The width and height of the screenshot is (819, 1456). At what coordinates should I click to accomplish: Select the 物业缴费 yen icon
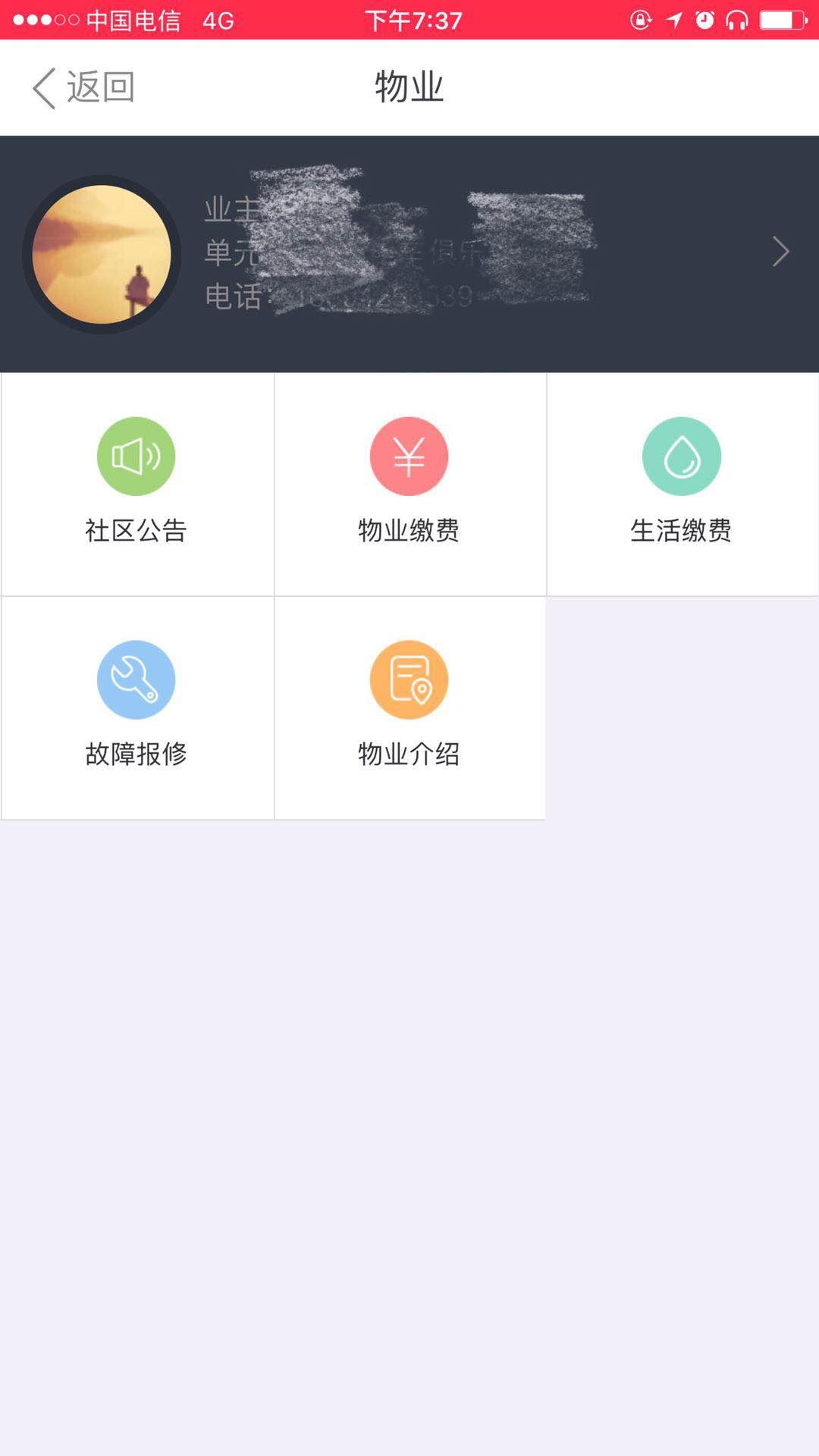click(409, 456)
